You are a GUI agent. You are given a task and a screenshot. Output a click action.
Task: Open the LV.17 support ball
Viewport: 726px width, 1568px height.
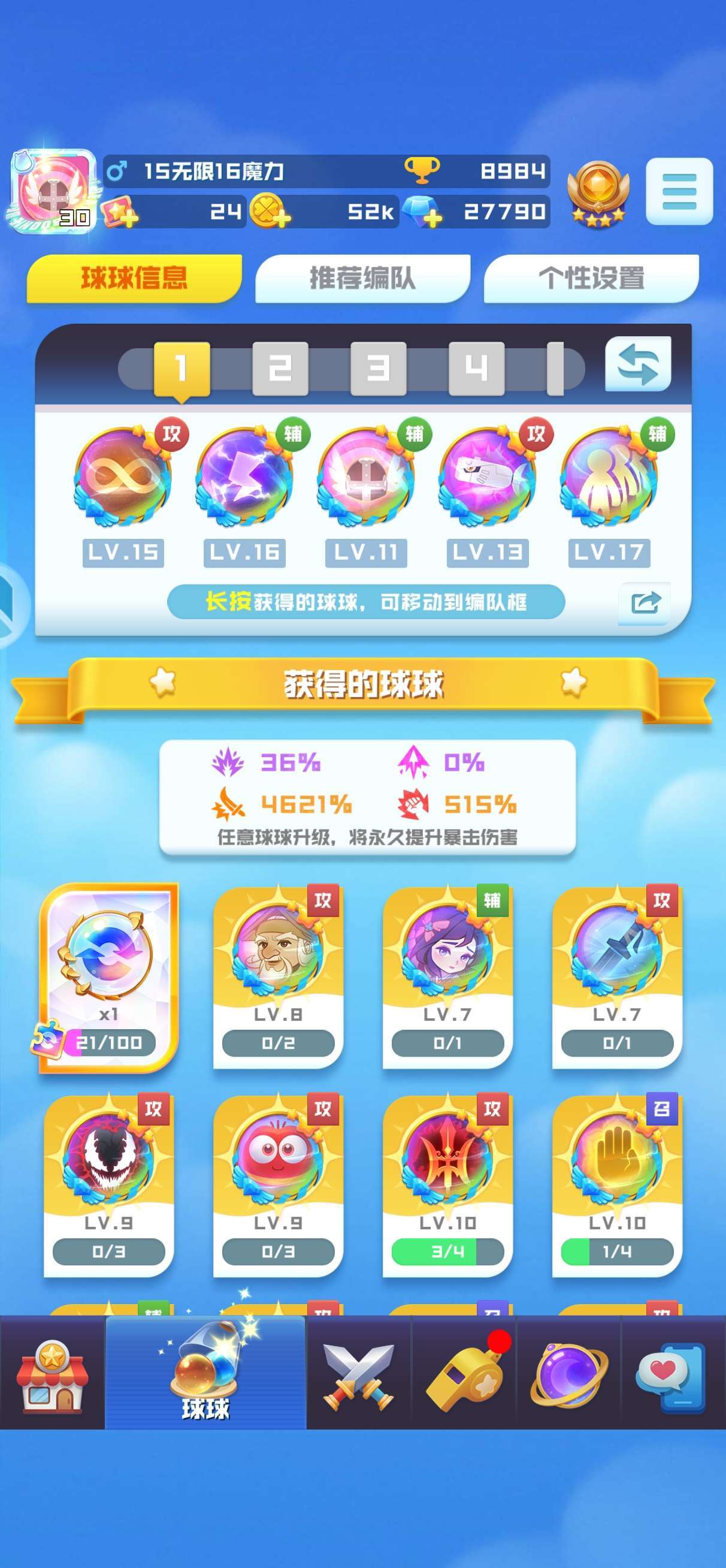(609, 477)
